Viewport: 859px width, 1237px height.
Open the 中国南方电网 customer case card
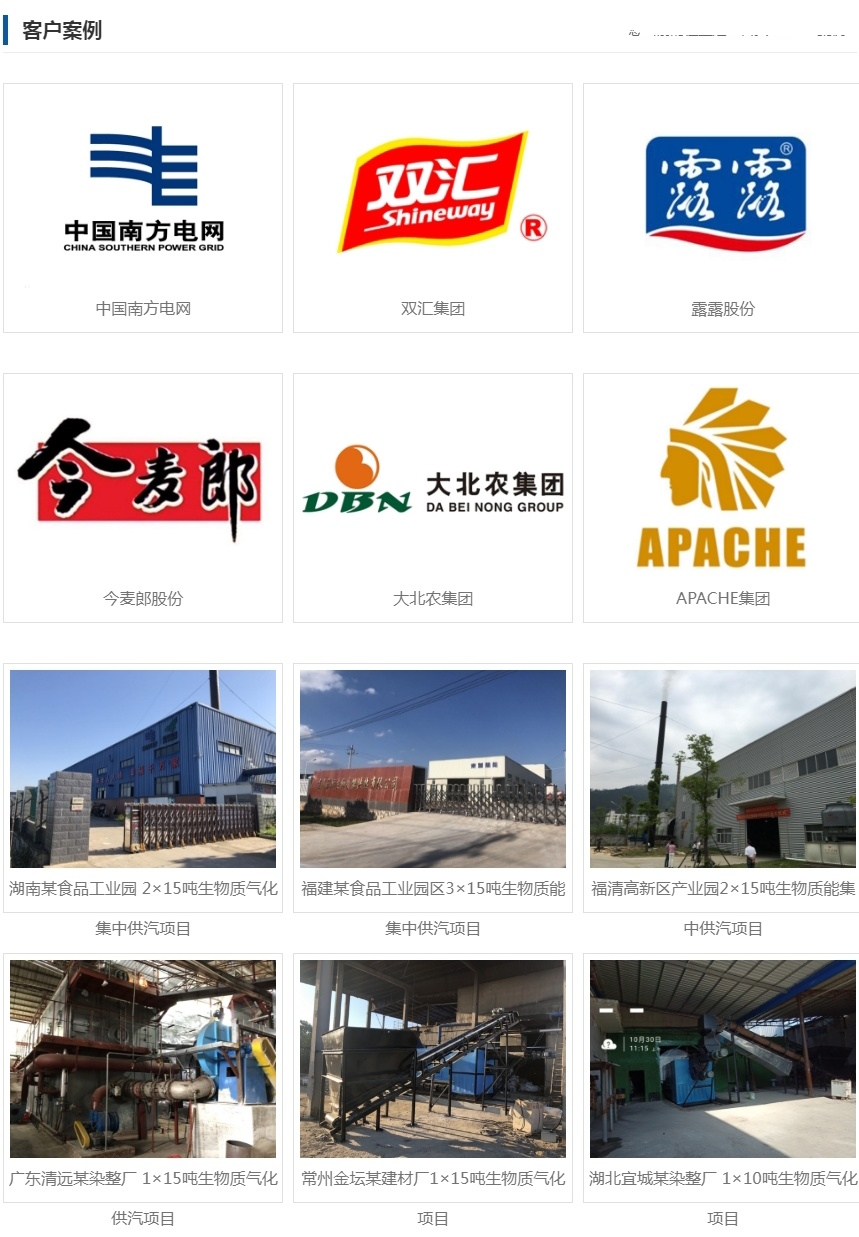(143, 207)
